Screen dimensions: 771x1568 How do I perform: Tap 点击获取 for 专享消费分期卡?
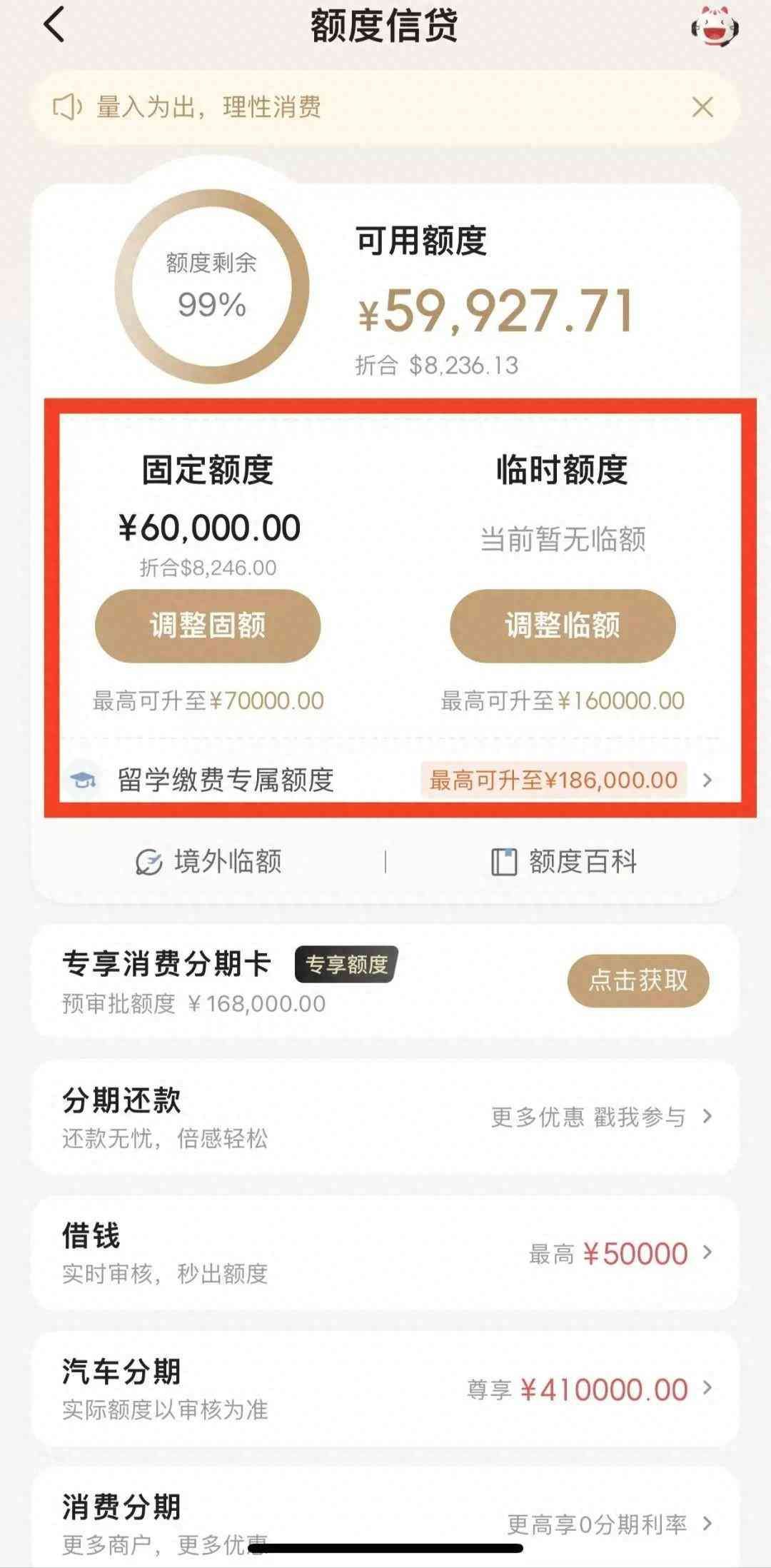tap(638, 980)
